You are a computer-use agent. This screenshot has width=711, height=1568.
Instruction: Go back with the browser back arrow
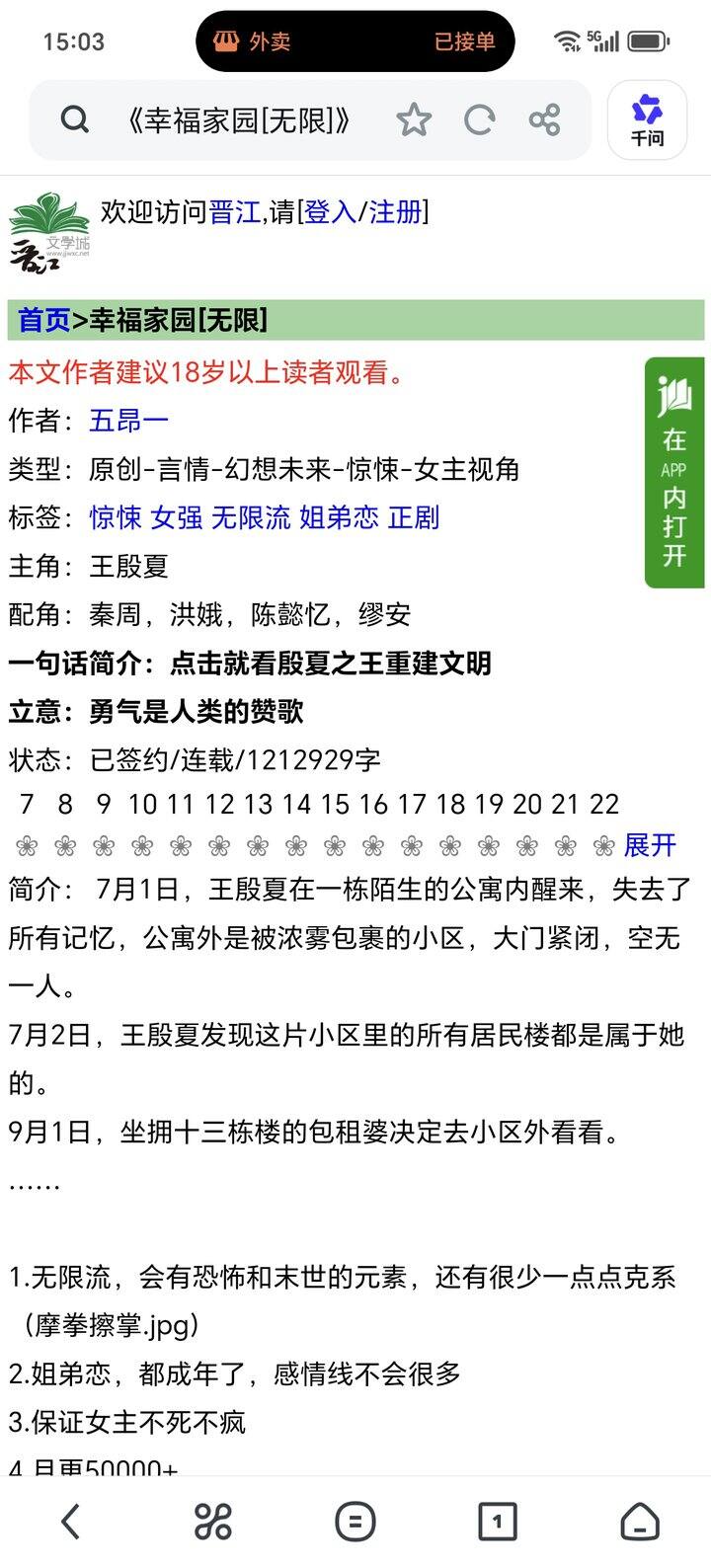[70, 1522]
